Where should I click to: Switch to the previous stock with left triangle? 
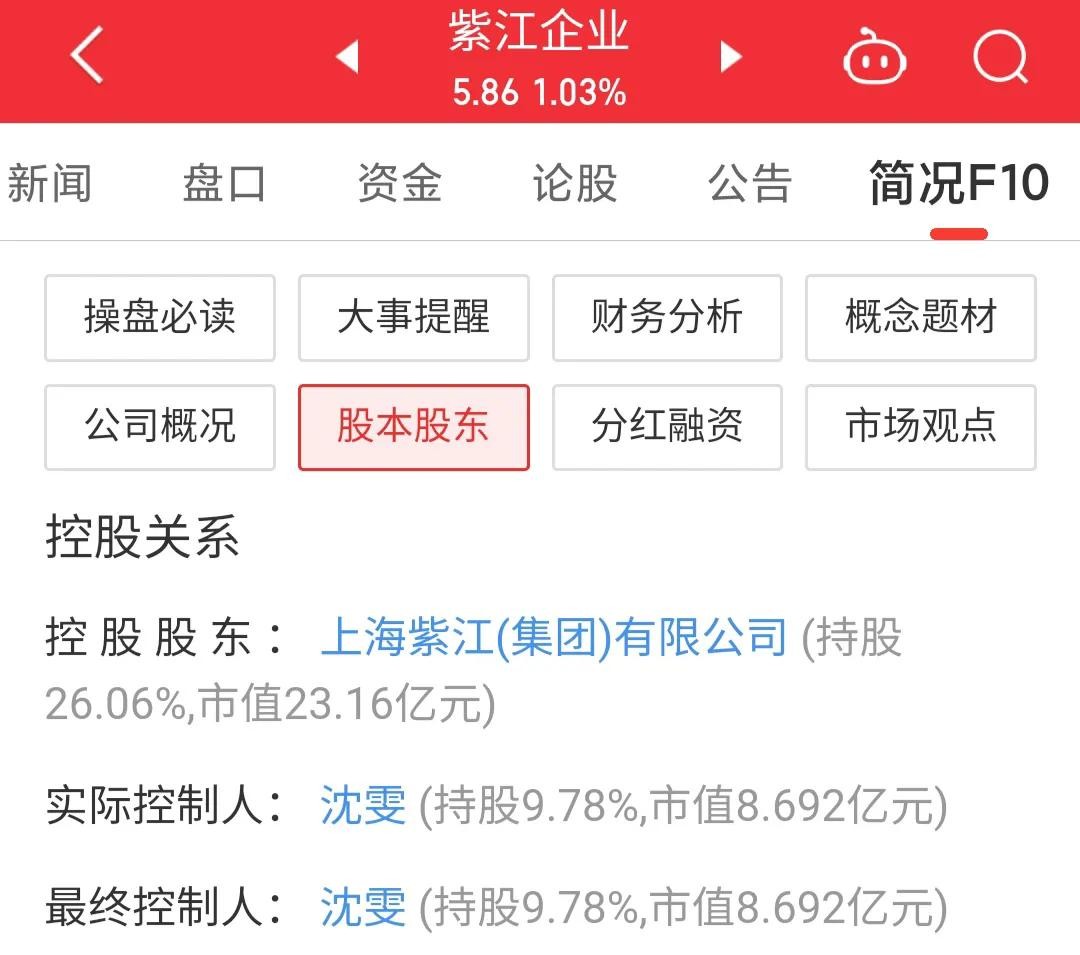pos(347,57)
